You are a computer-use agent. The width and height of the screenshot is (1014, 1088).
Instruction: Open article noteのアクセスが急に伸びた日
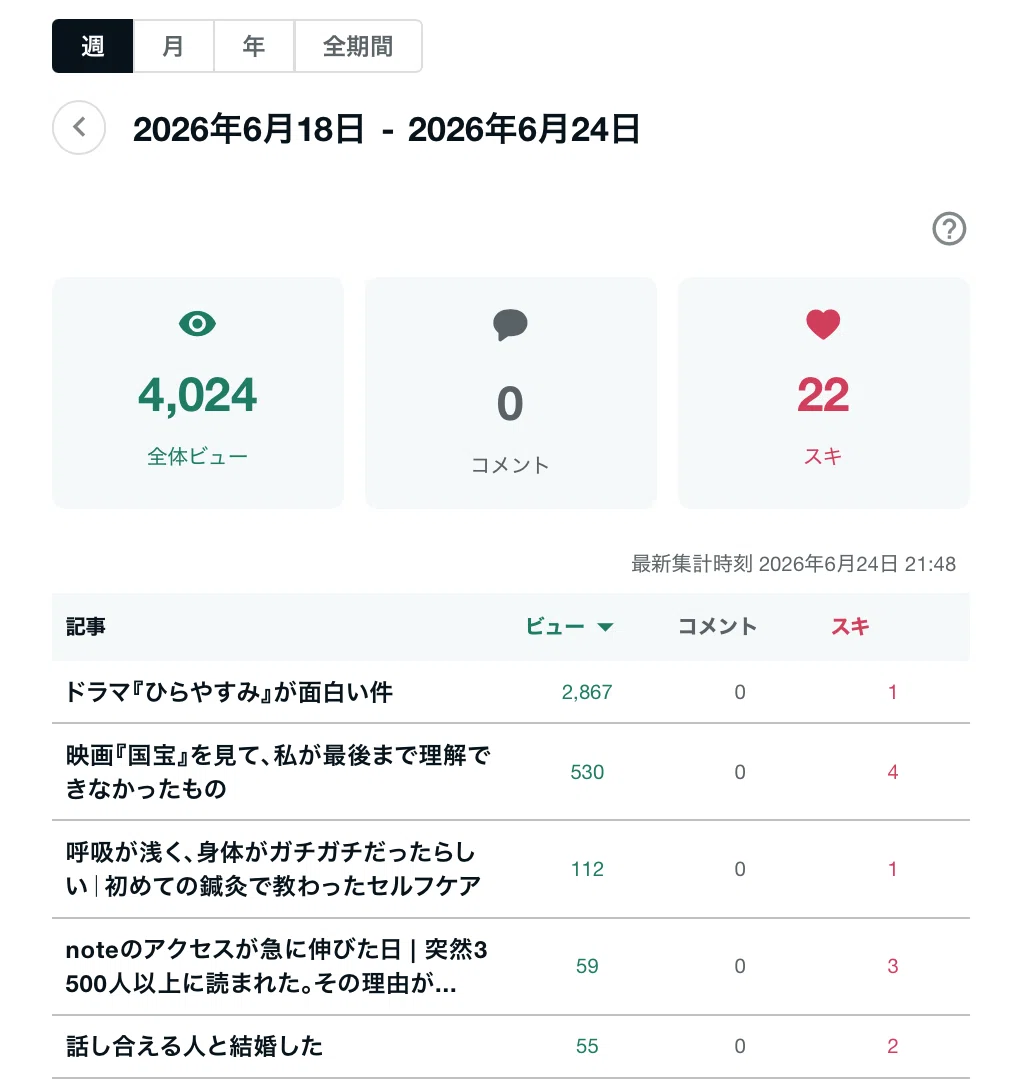[276, 966]
